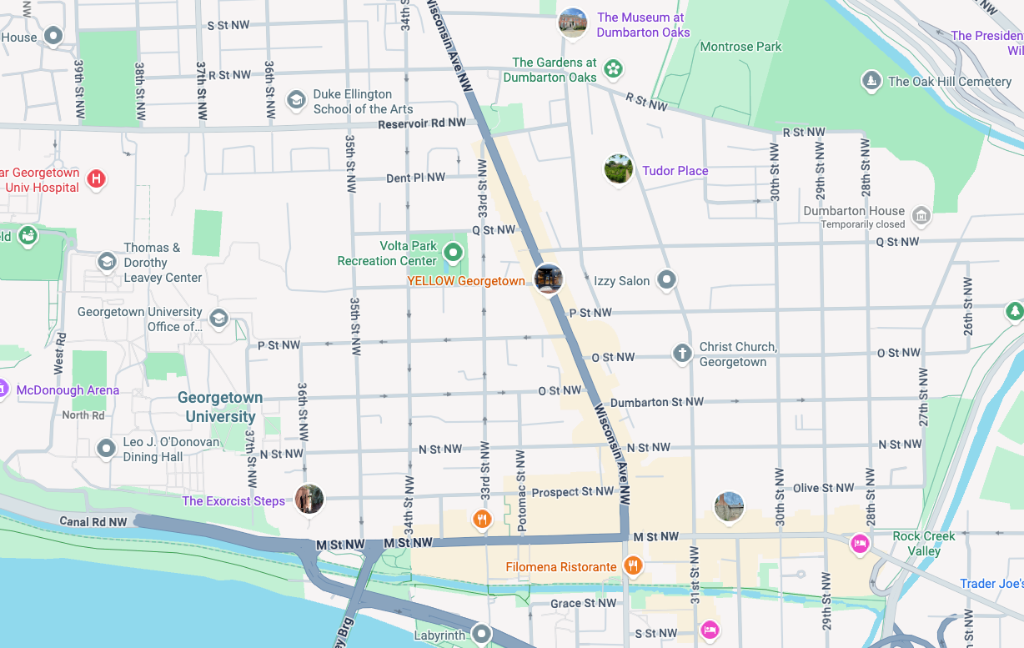The image size is (1024, 648).
Task: Select Duke Ellington School of the Arts pin
Action: click(x=296, y=101)
